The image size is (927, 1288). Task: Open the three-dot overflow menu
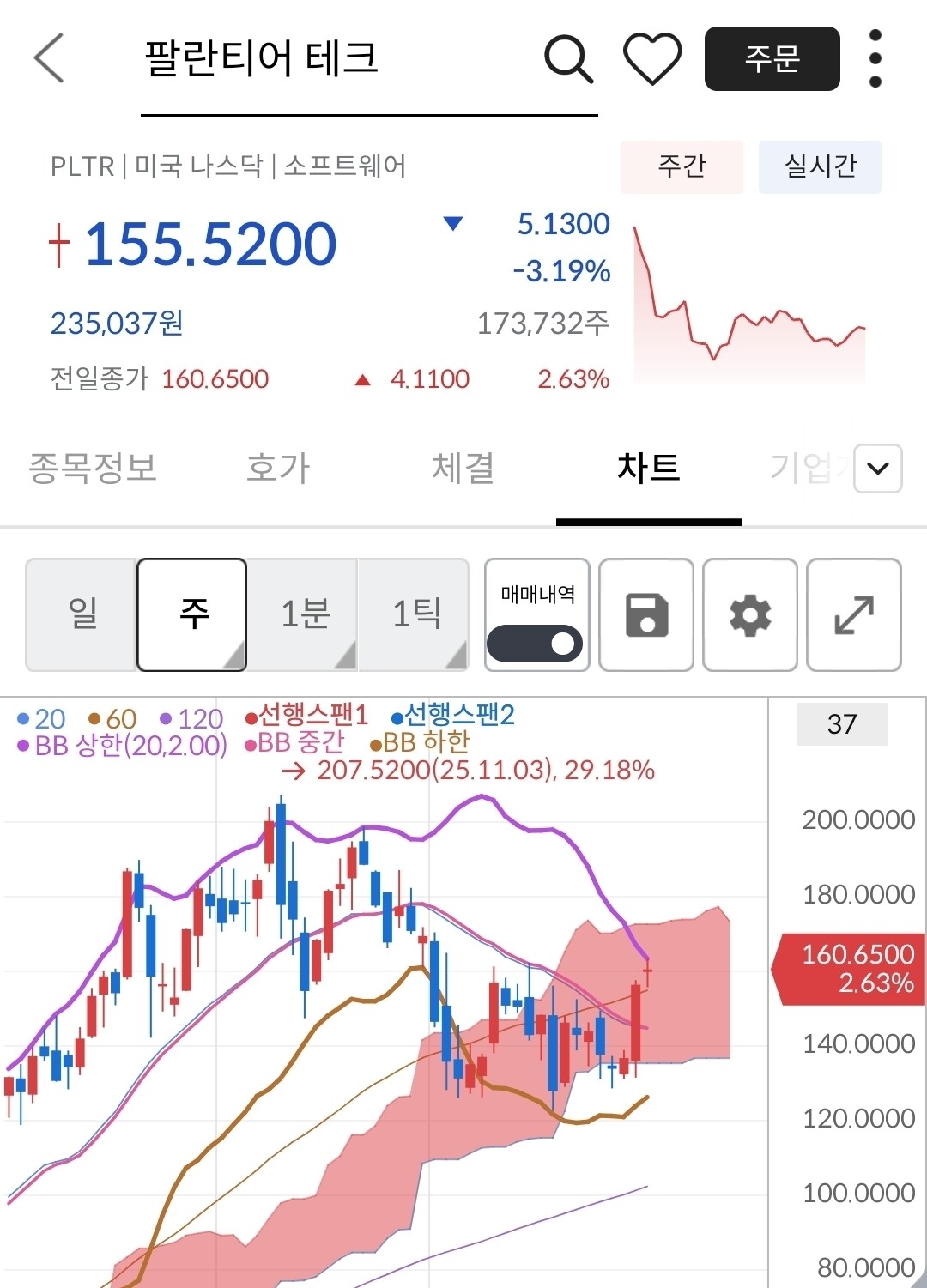(x=875, y=58)
